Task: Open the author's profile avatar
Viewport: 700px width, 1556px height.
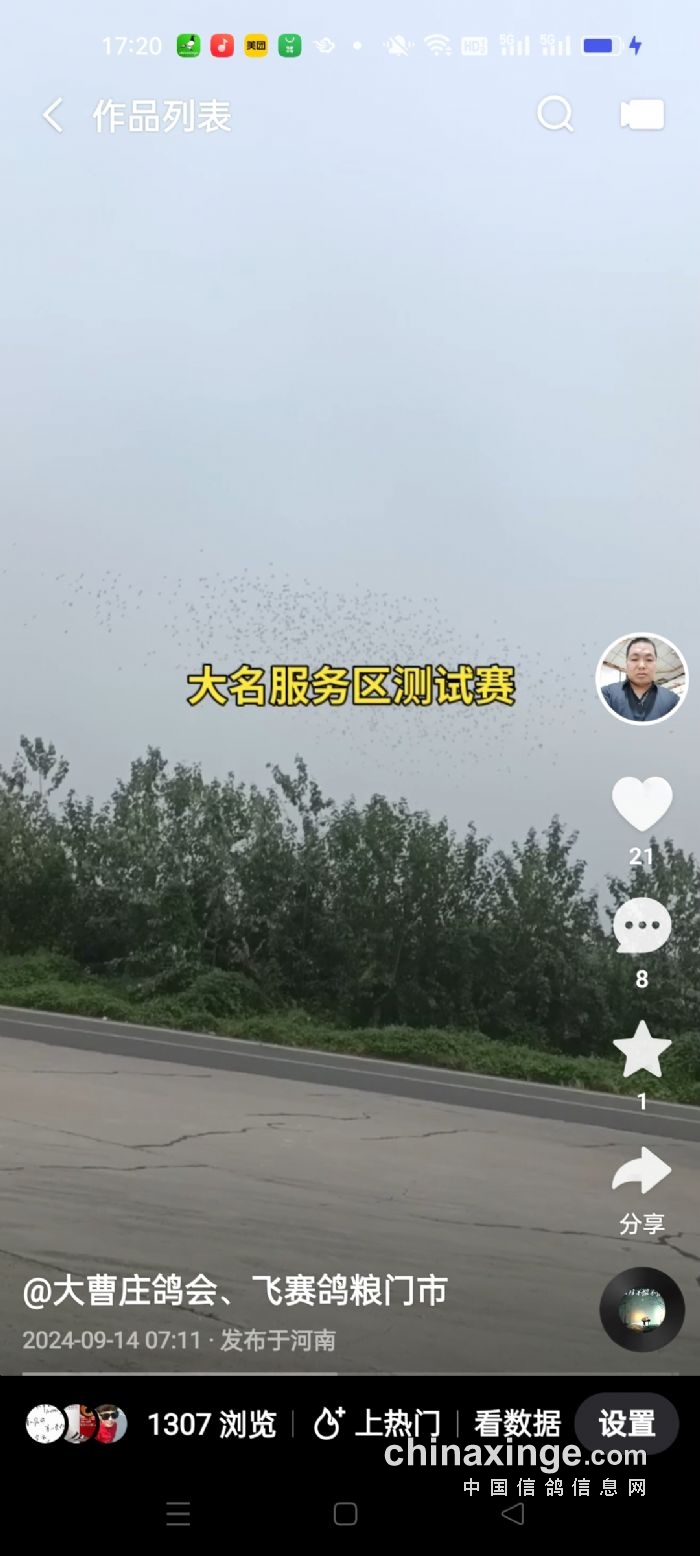Action: [642, 679]
